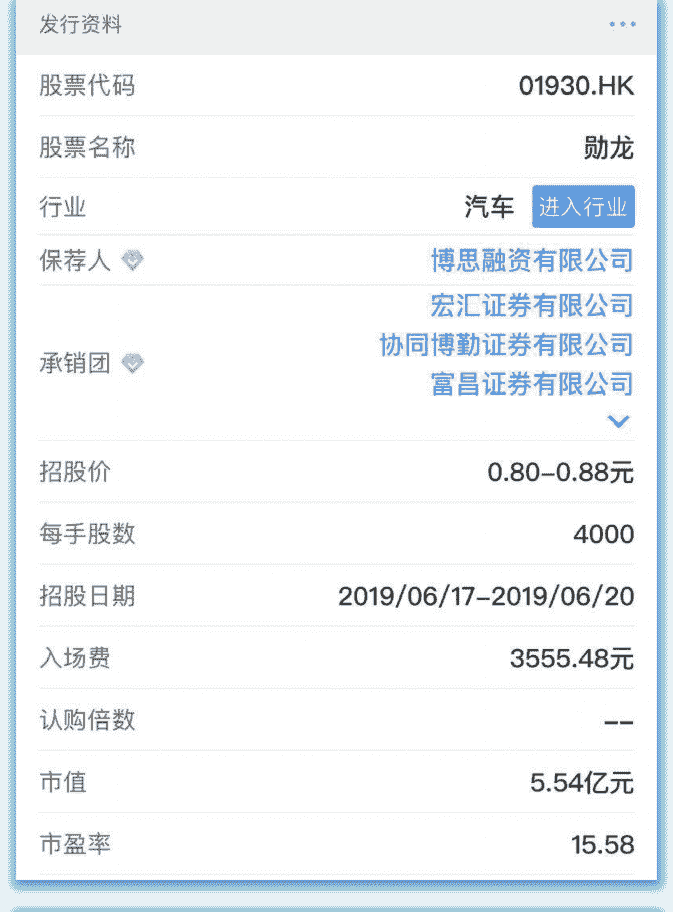The image size is (673, 912).
Task: Tap the diamond icon next to 保荐人
Action: (132, 261)
